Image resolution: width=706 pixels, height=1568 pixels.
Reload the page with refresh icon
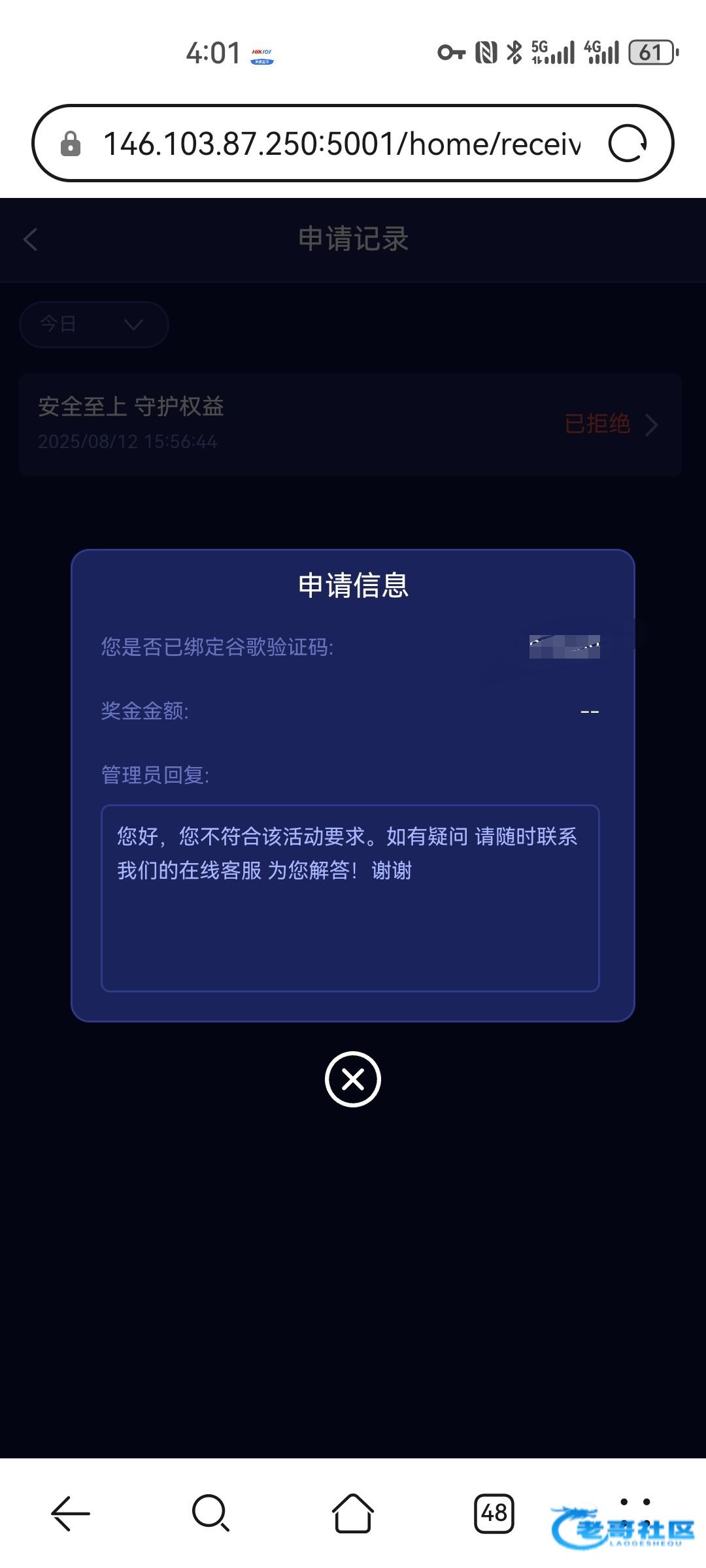pyautogui.click(x=628, y=144)
